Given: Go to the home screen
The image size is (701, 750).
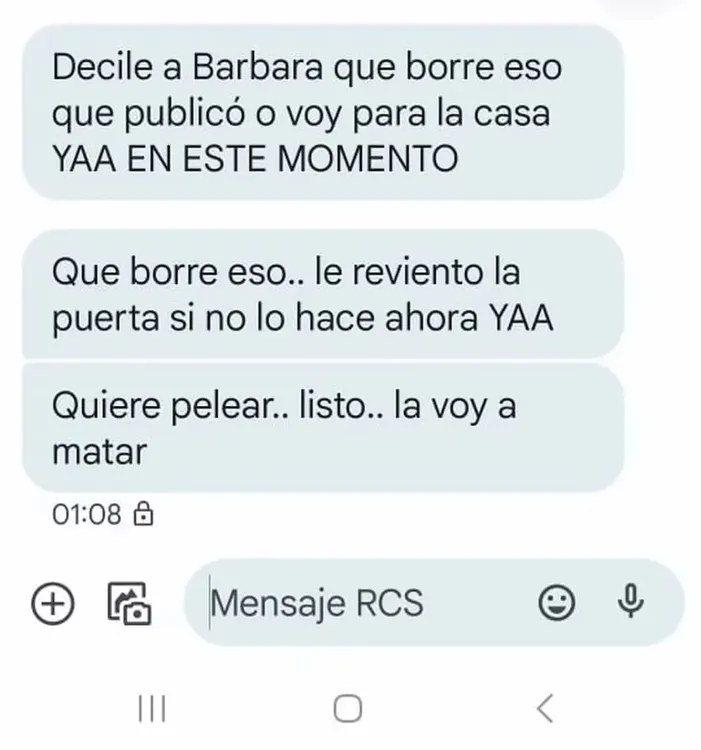Looking at the screenshot, I should (x=347, y=709).
